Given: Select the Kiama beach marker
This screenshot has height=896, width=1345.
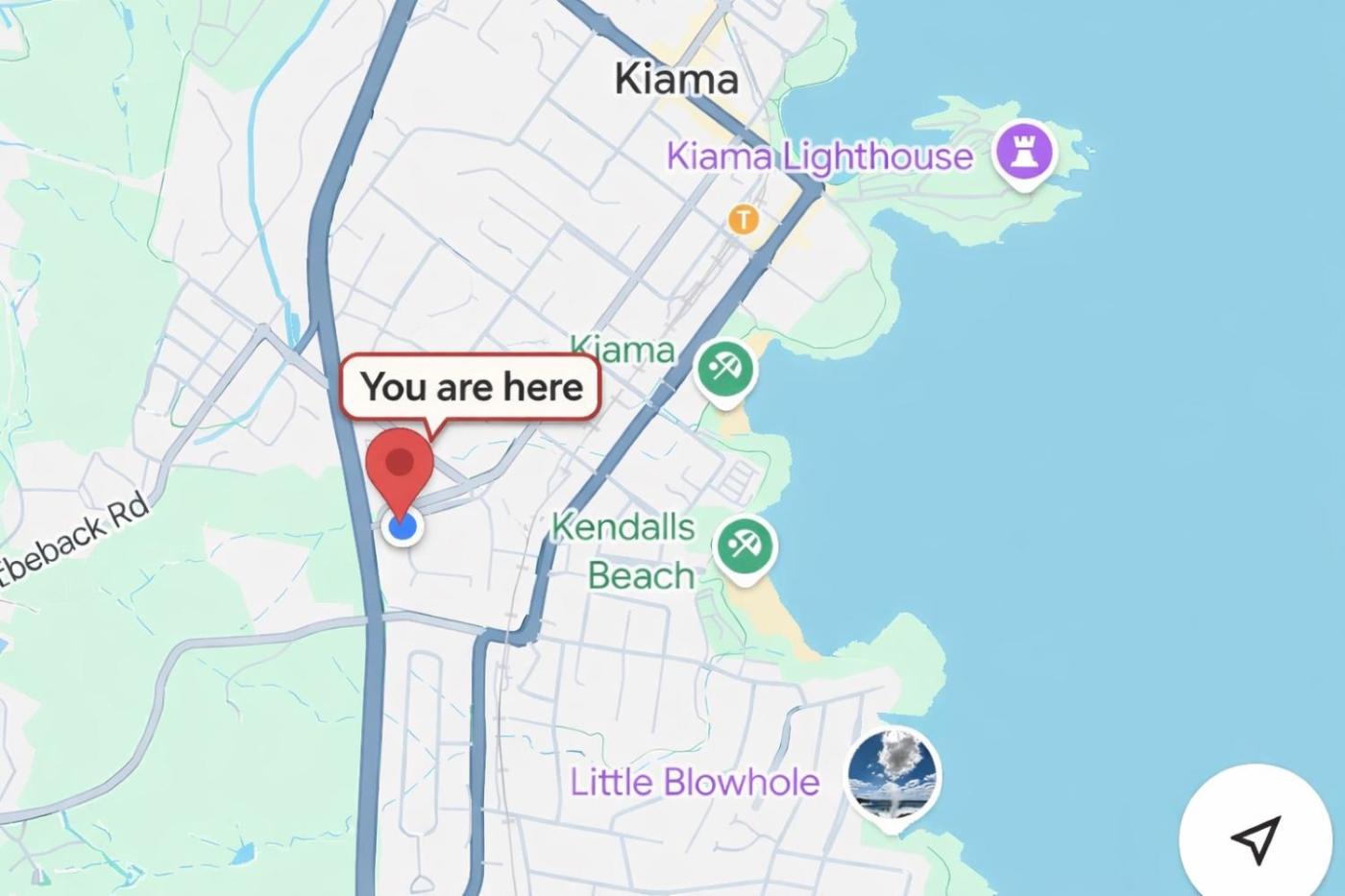Looking at the screenshot, I should click(x=724, y=369).
